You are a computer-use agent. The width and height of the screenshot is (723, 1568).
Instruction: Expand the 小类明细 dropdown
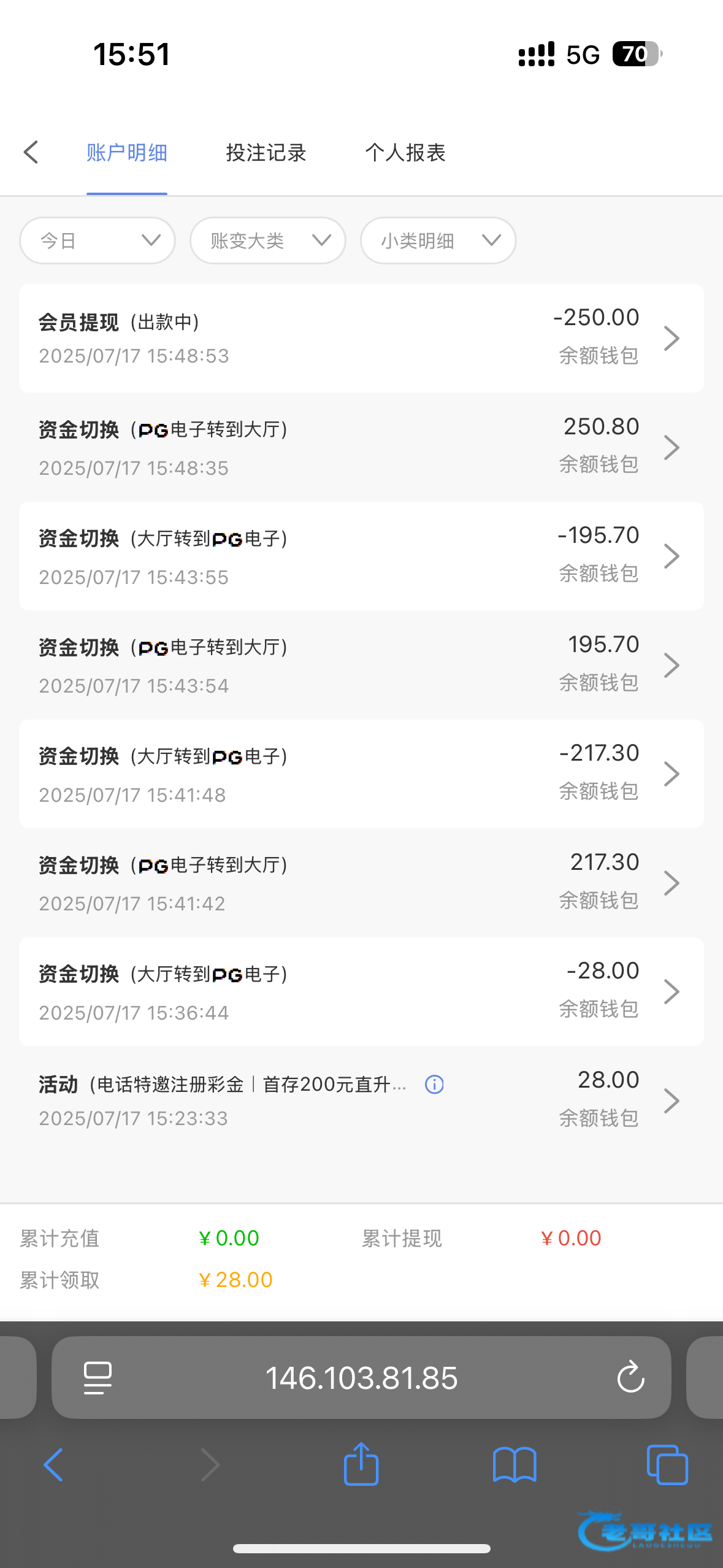click(438, 240)
